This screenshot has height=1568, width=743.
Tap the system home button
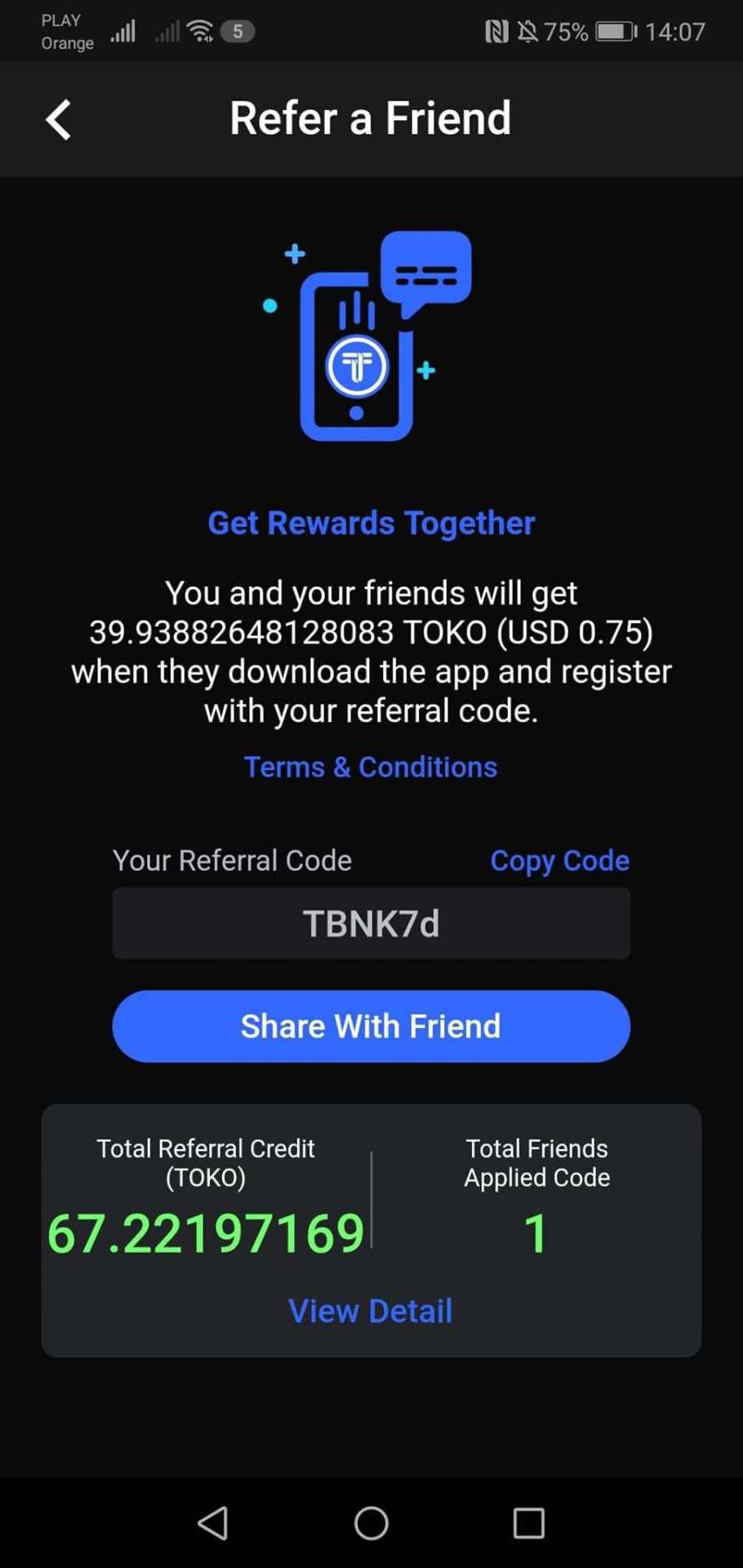[371, 1523]
